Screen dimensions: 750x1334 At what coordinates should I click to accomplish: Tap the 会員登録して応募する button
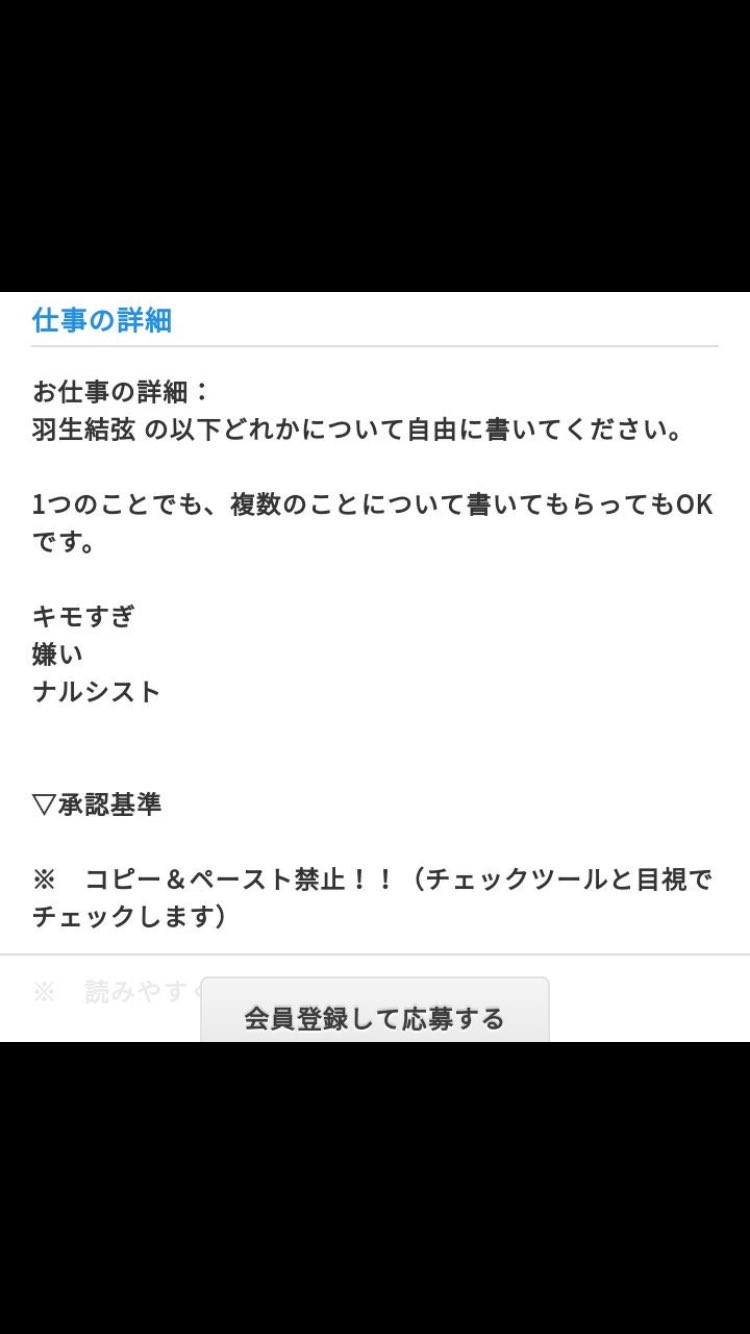(x=374, y=1015)
